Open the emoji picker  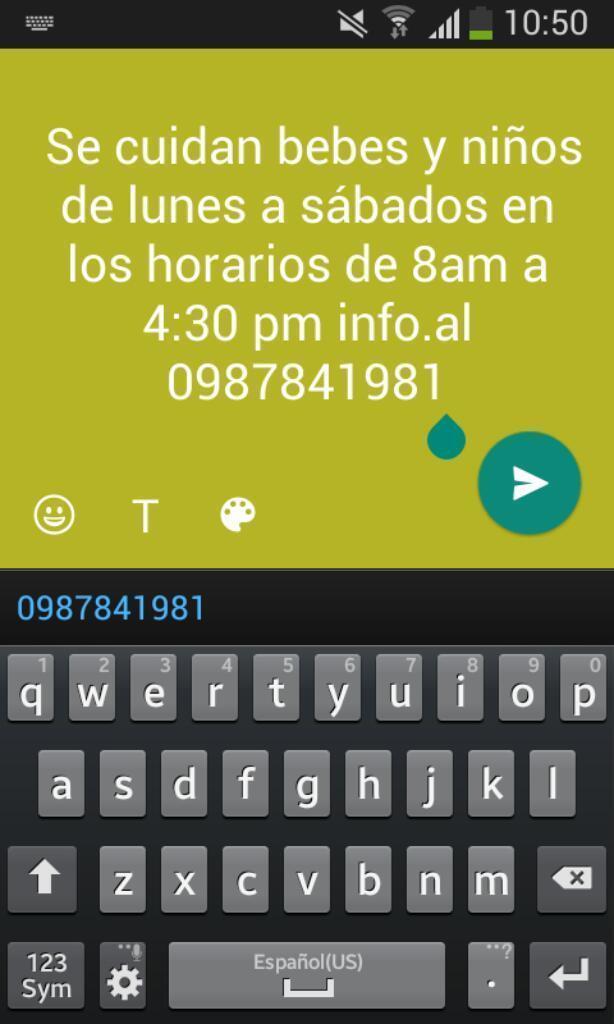[x=54, y=515]
